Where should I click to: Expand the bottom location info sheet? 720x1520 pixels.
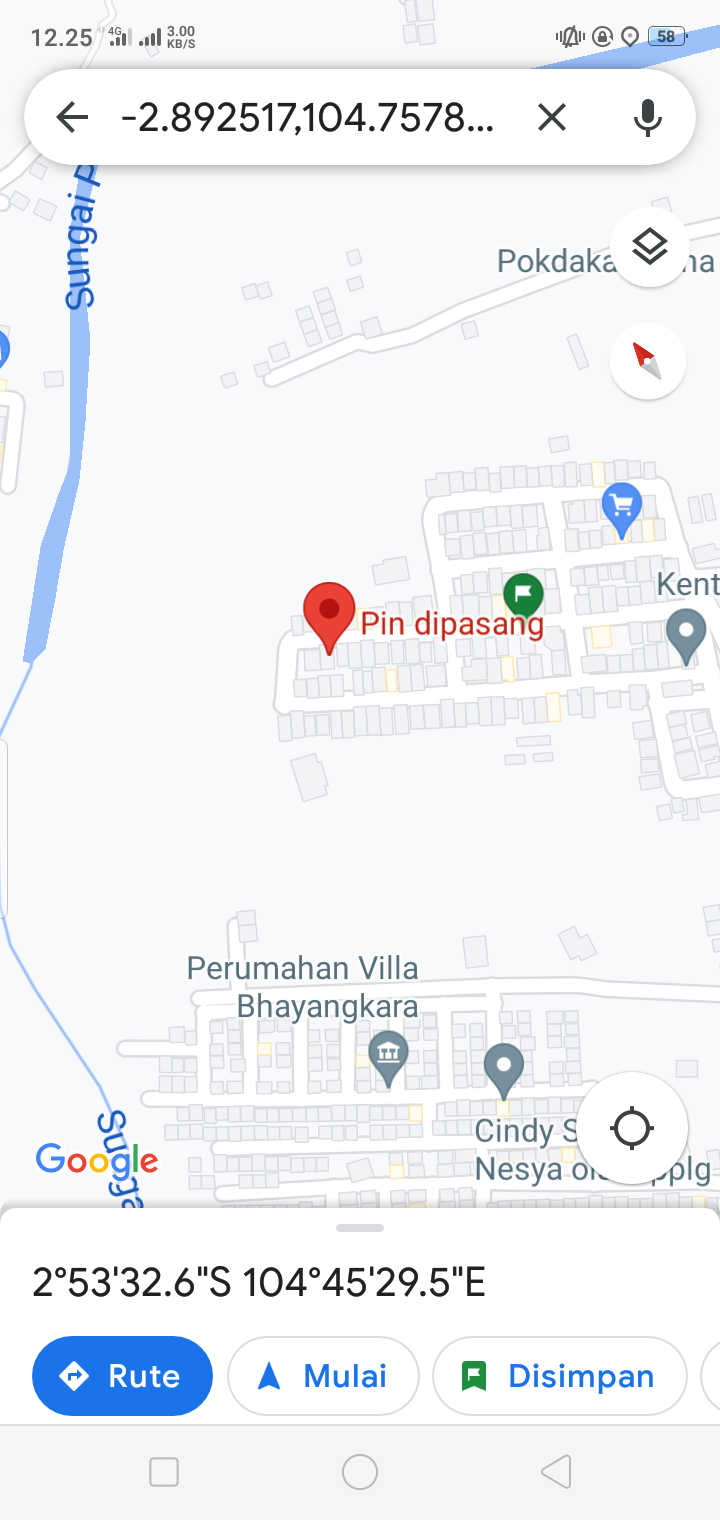(x=360, y=1227)
